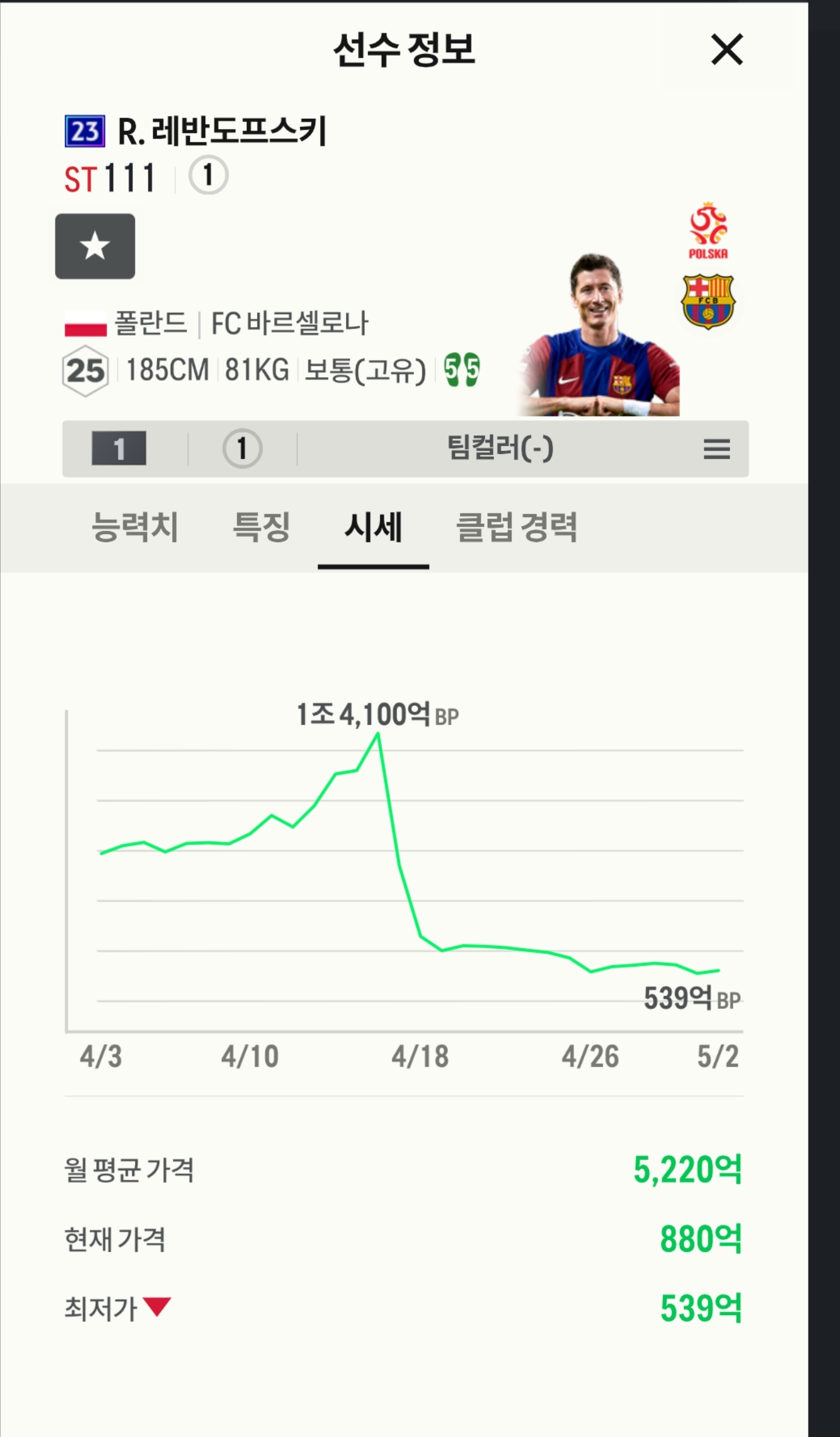Click the Poland flag icon
Image resolution: width=840 pixels, height=1437 pixels.
(85, 324)
